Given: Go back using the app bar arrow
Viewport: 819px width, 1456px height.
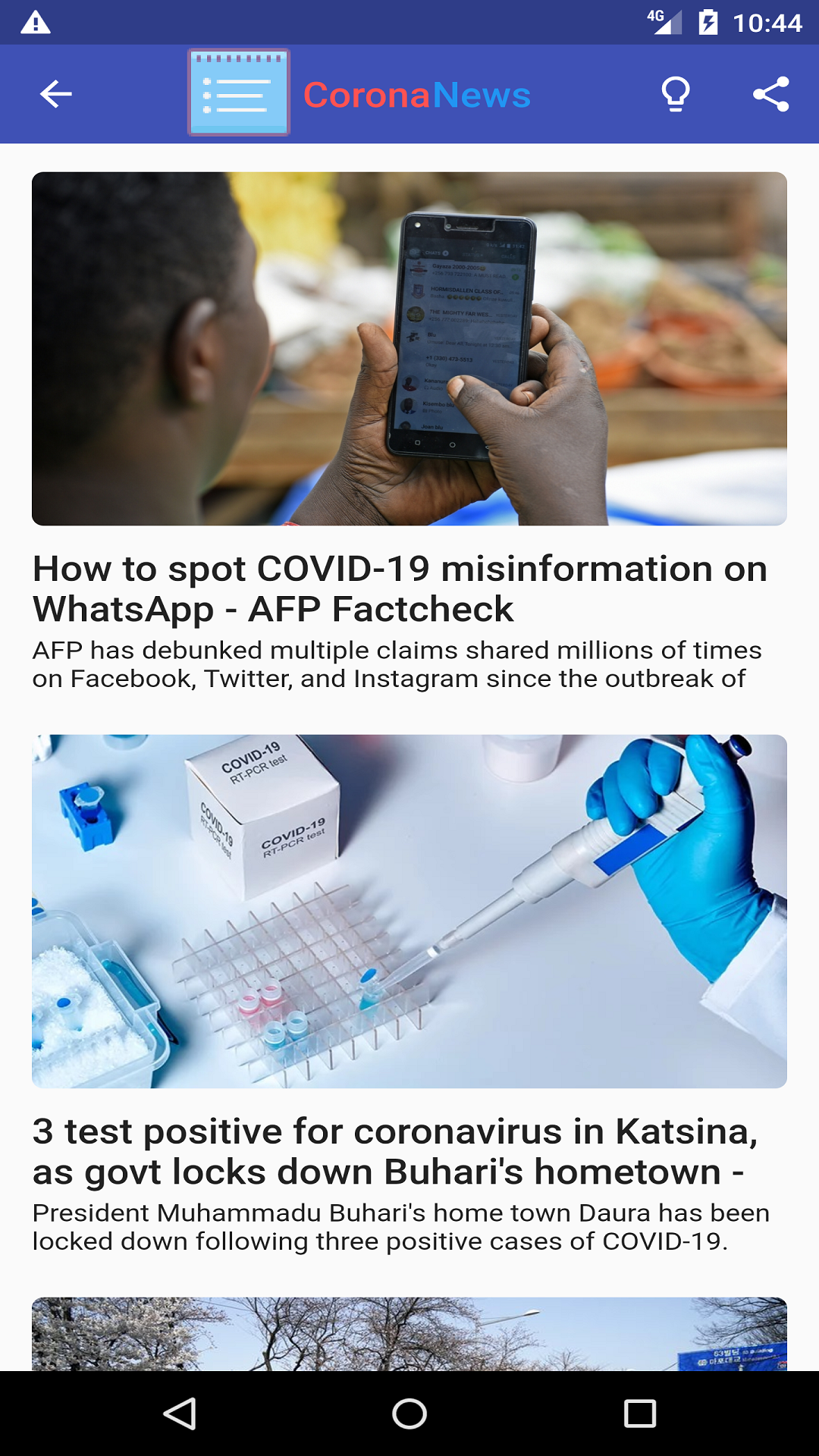Looking at the screenshot, I should point(56,94).
